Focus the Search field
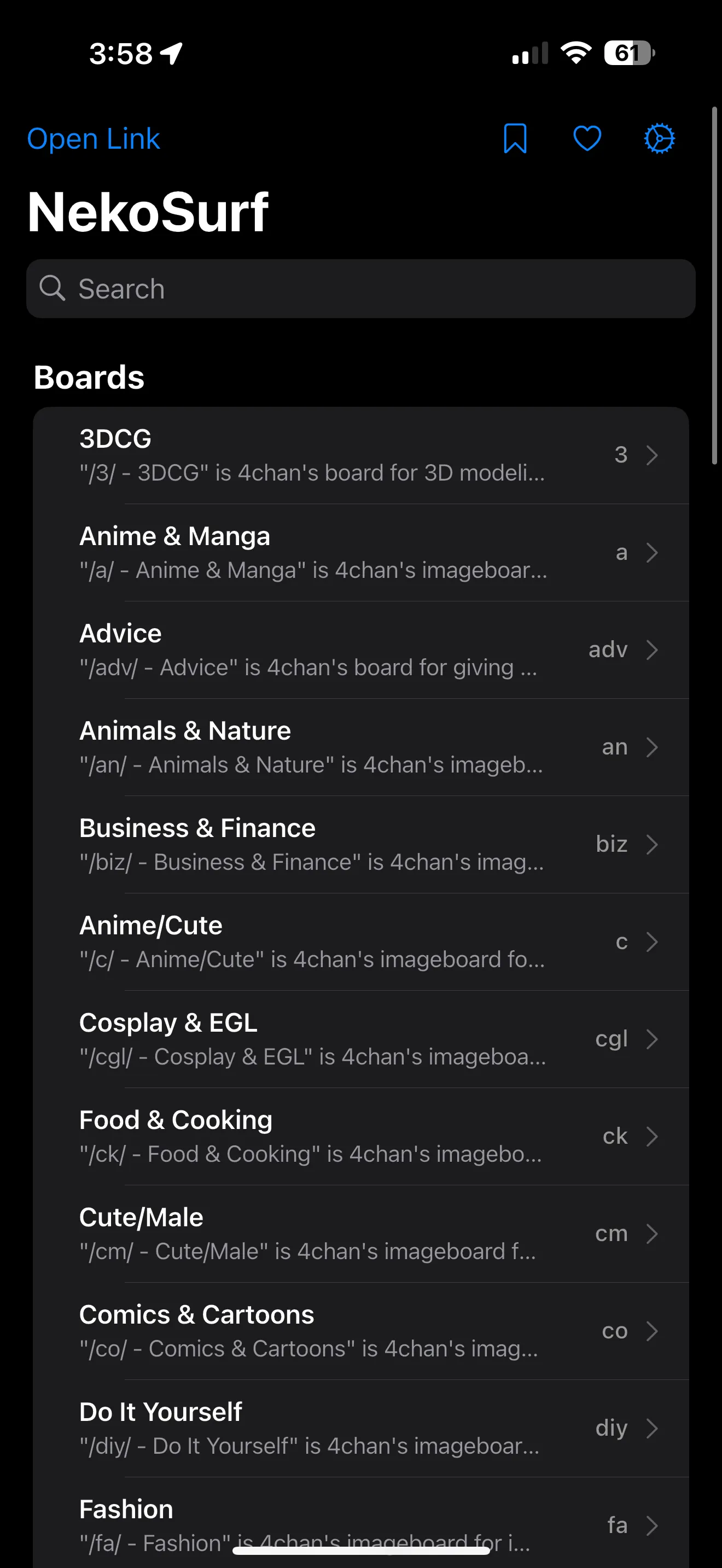 point(360,289)
